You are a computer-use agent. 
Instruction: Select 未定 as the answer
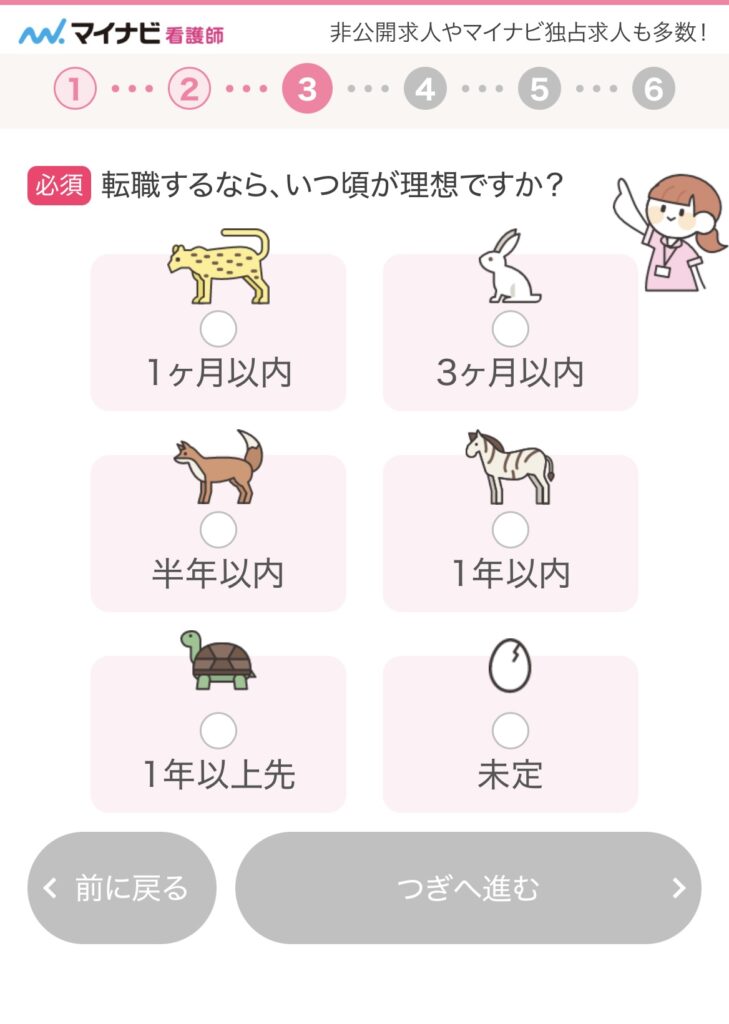(x=510, y=731)
